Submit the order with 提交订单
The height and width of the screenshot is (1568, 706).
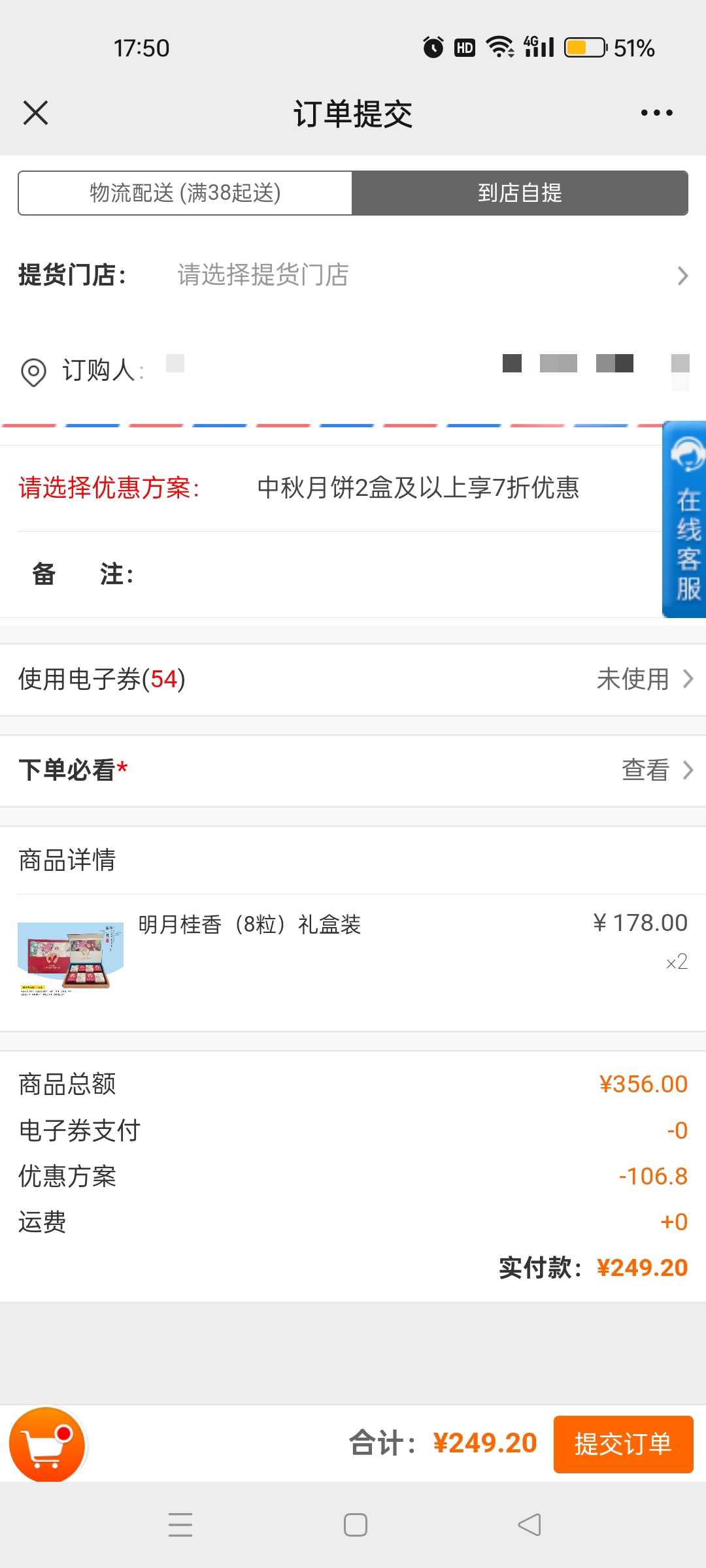(623, 1444)
